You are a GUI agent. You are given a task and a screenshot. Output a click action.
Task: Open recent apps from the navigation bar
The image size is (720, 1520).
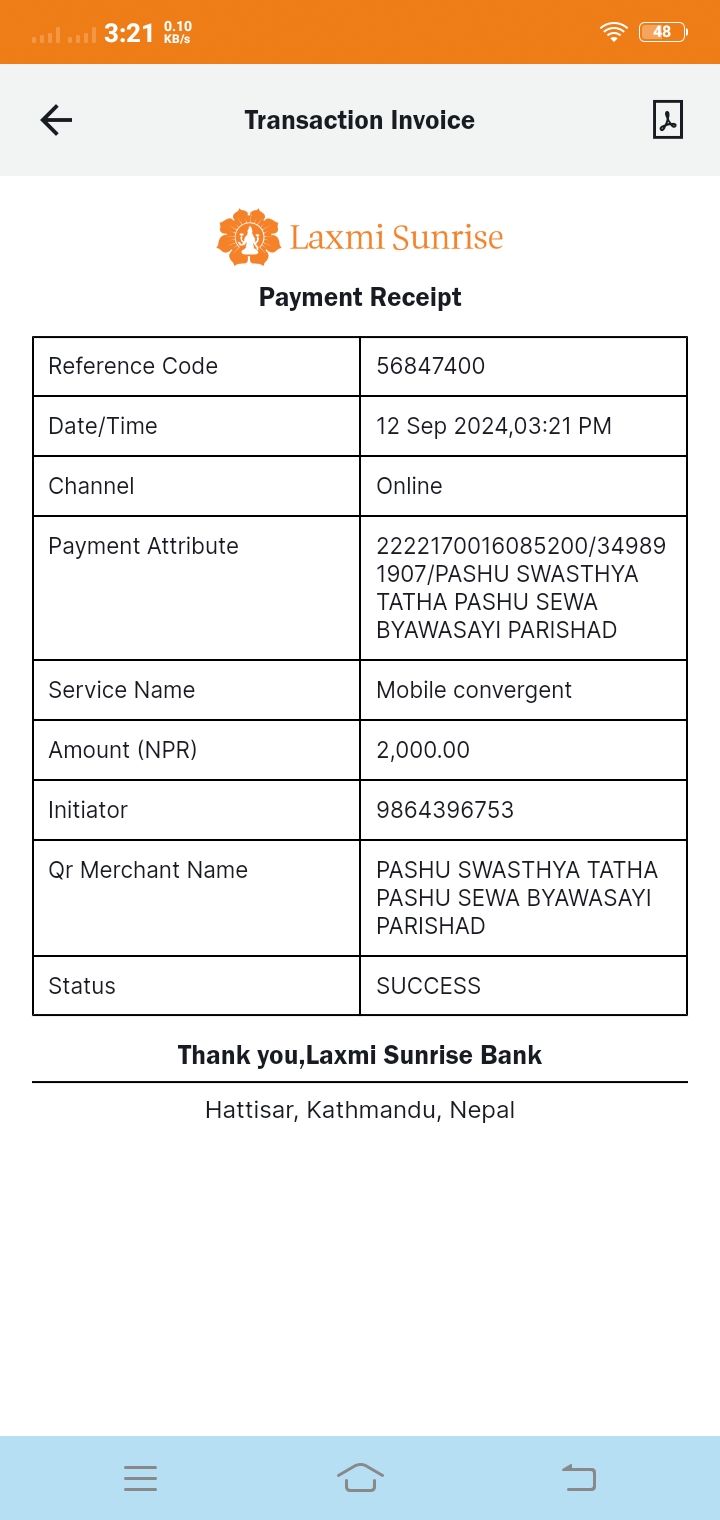click(140, 1478)
